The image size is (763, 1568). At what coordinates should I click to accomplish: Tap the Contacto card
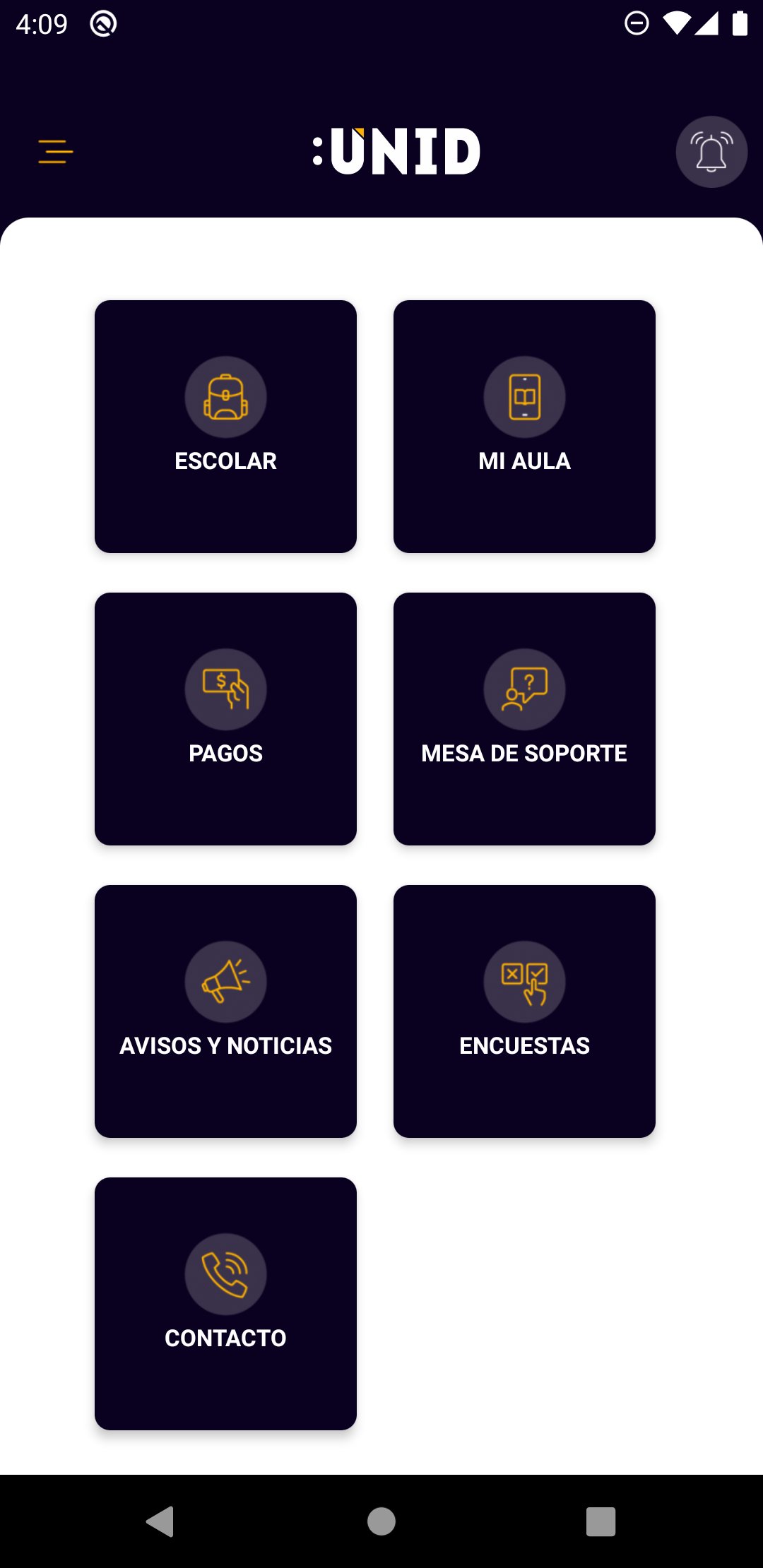point(225,1304)
